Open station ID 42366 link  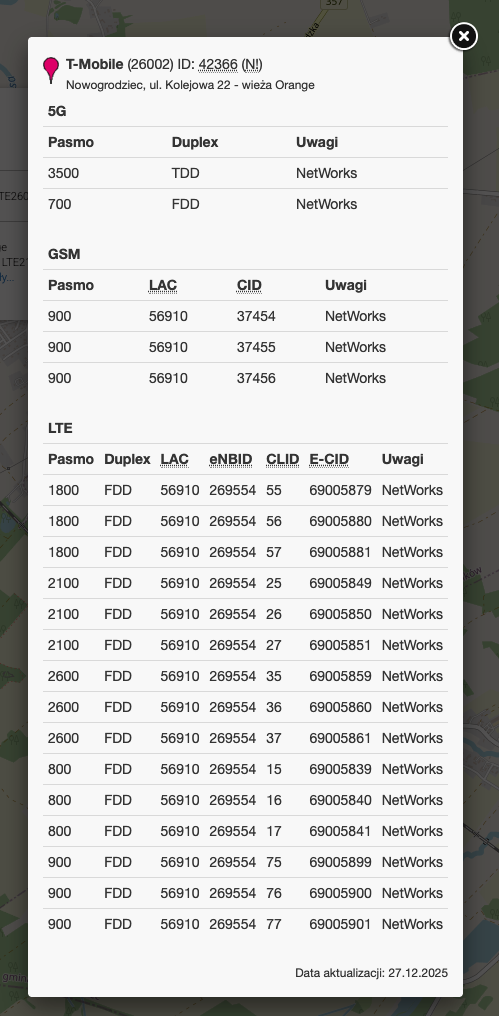click(218, 65)
